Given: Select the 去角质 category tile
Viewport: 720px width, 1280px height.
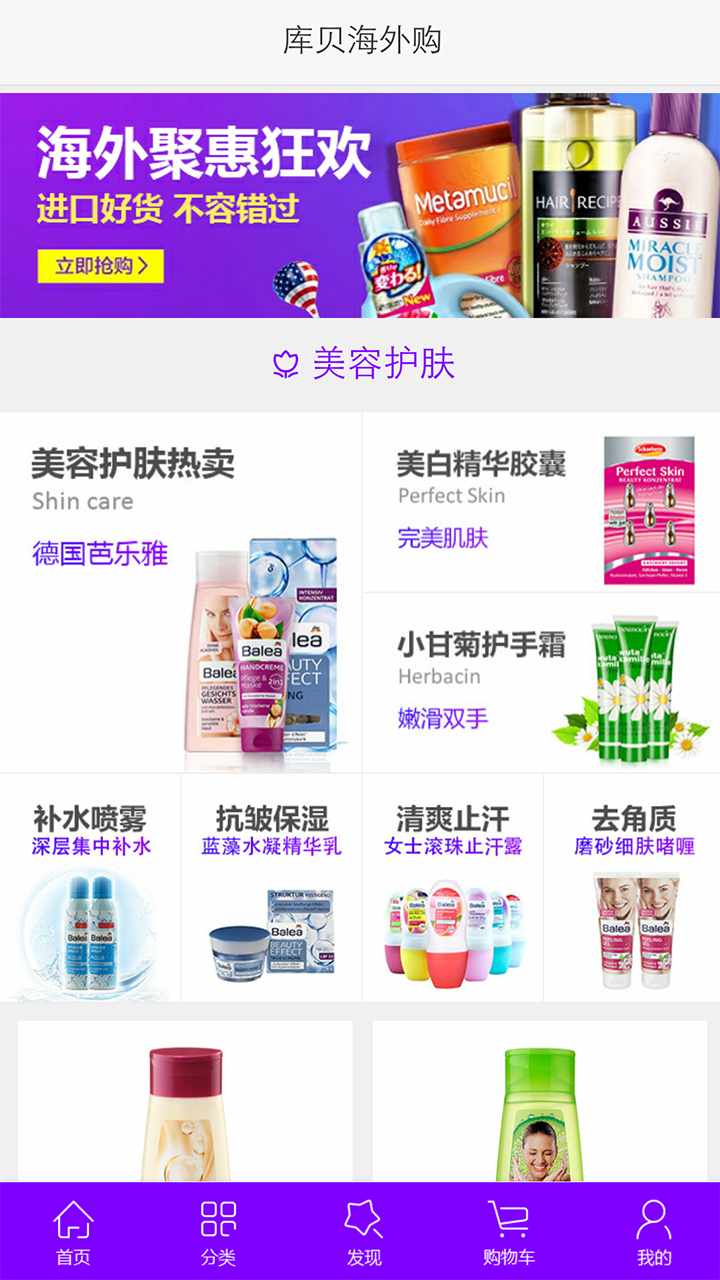Looking at the screenshot, I should coord(632,888).
